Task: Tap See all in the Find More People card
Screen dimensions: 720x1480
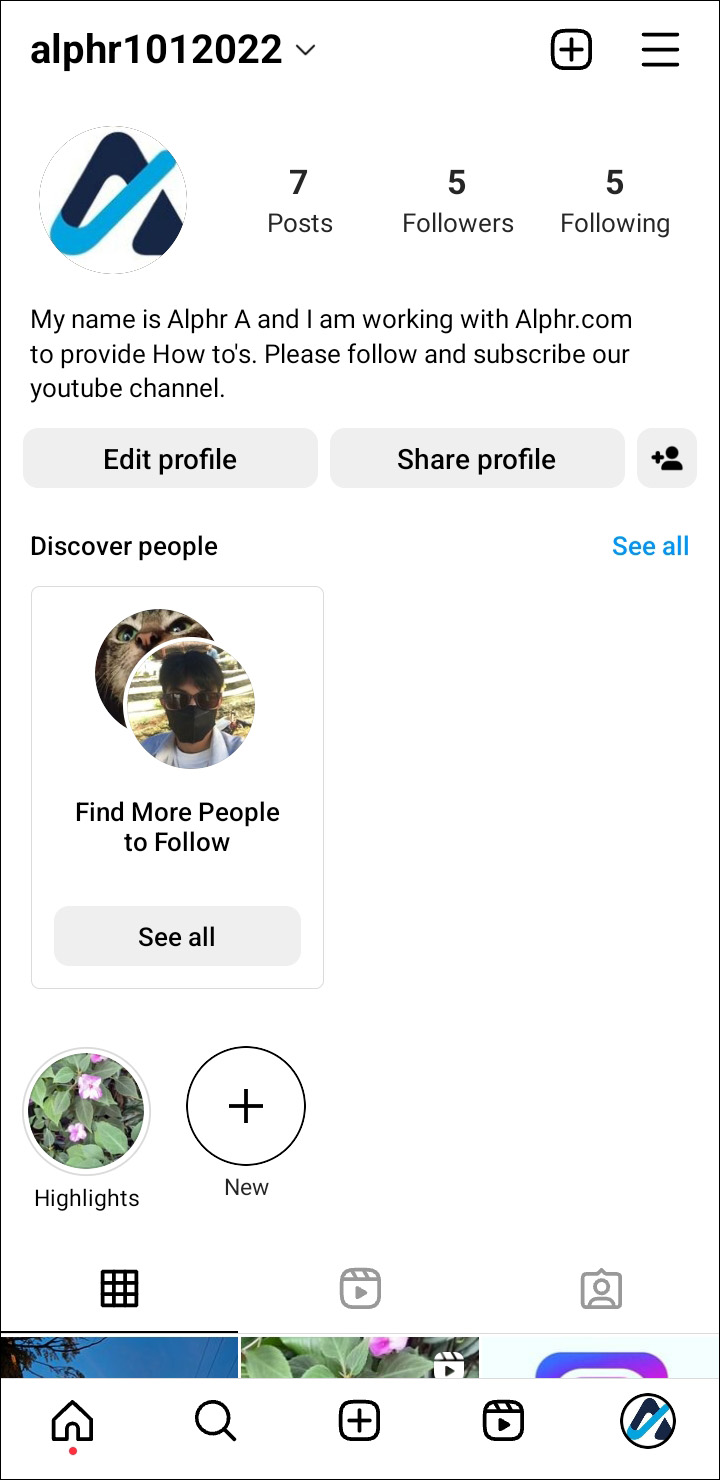Action: pos(177,936)
